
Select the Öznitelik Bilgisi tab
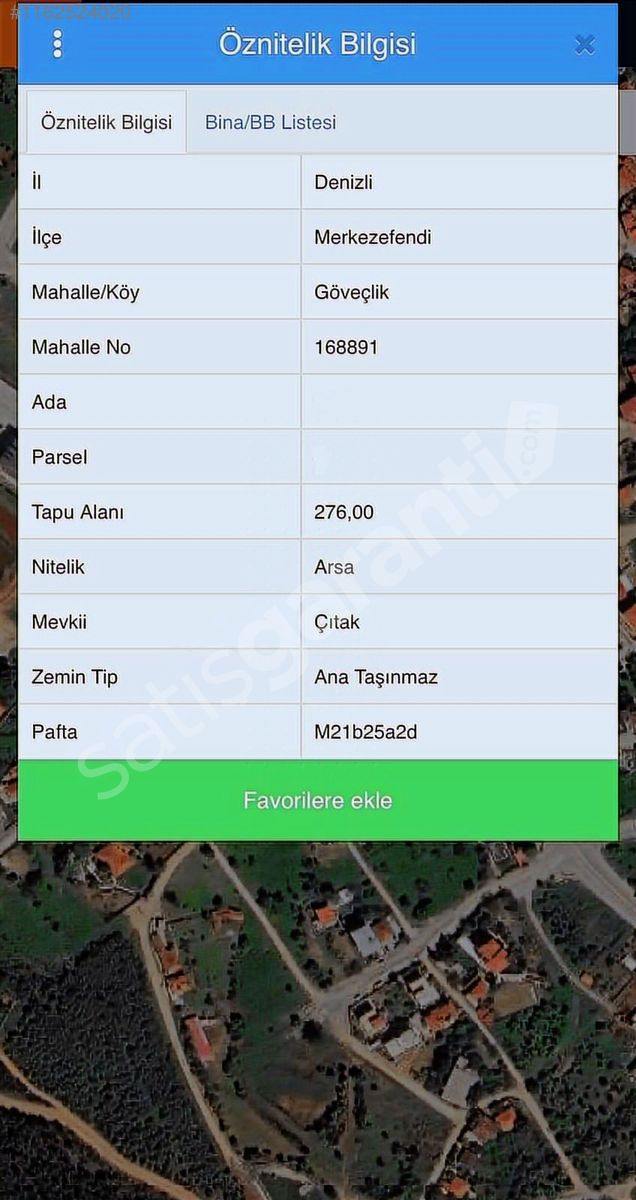106,122
